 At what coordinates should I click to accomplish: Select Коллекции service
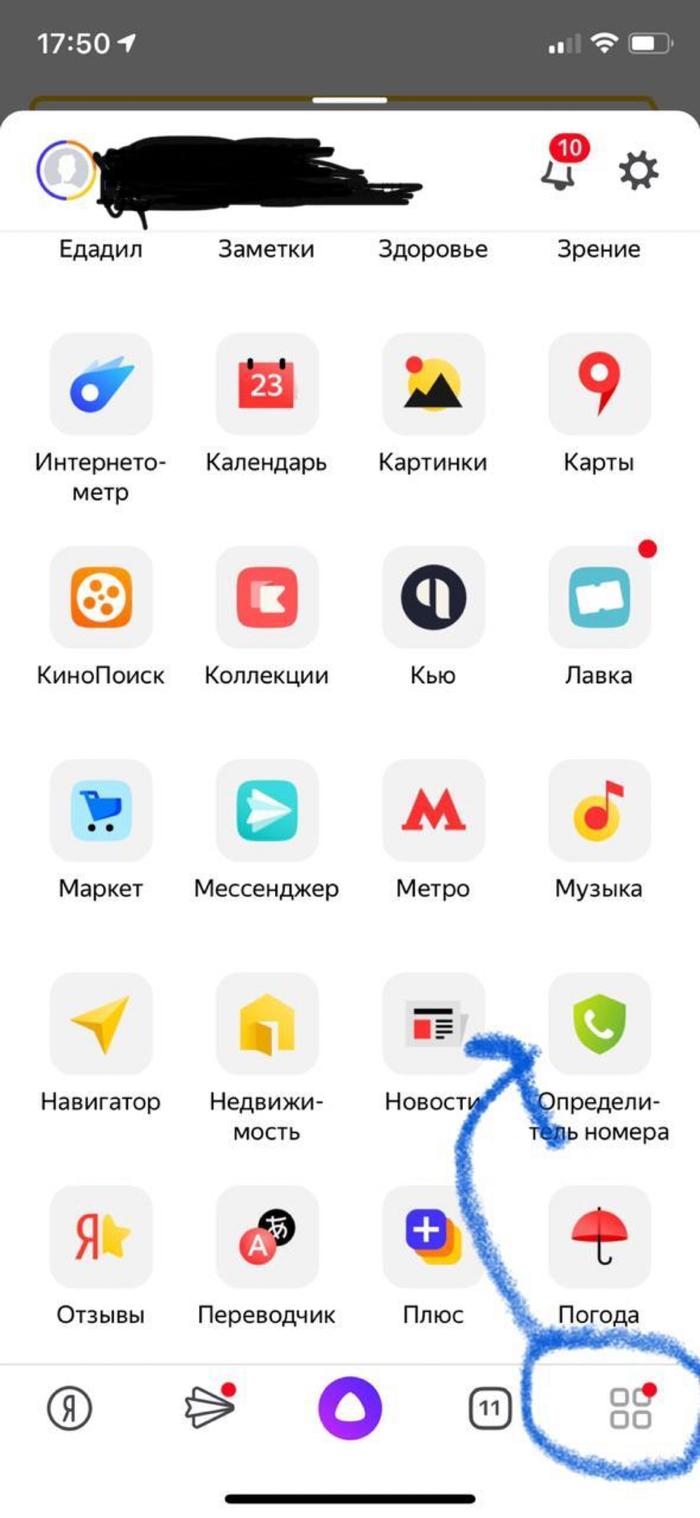pos(267,597)
